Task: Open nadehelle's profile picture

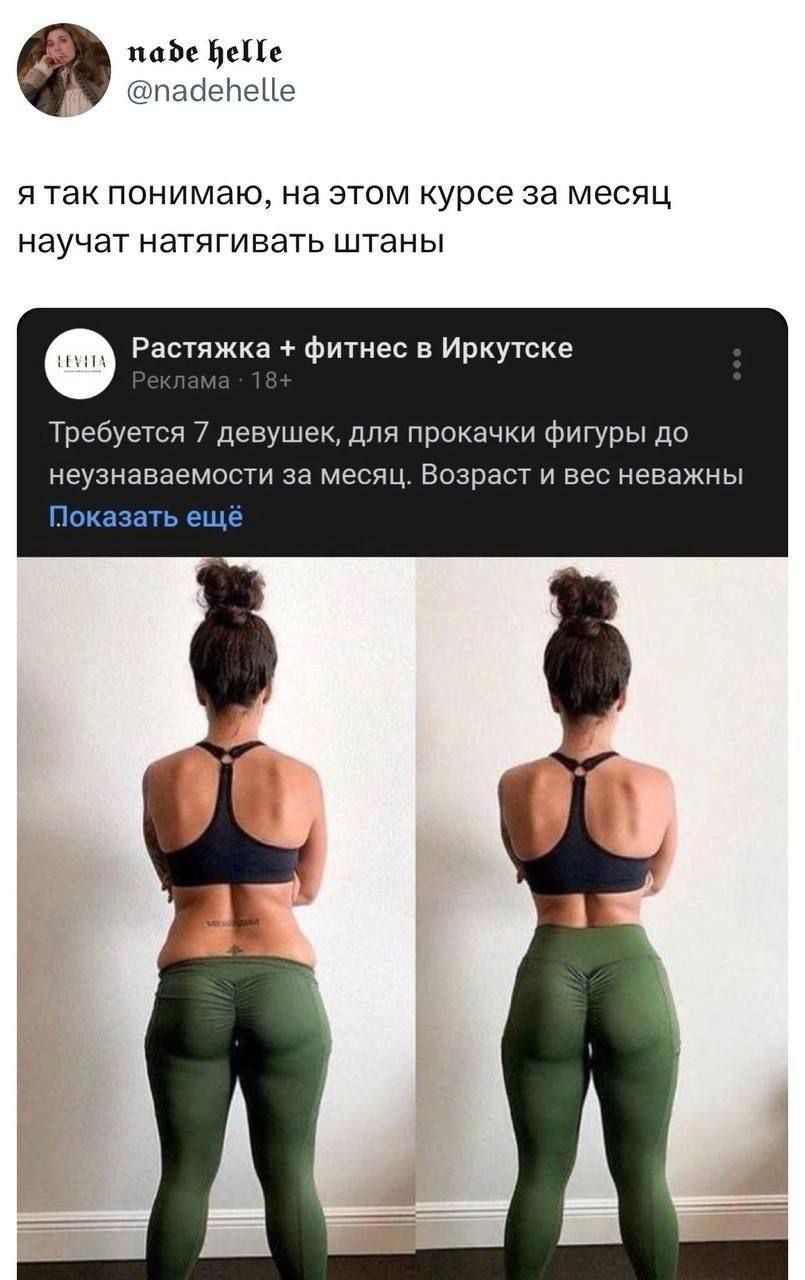Action: [x=63, y=70]
